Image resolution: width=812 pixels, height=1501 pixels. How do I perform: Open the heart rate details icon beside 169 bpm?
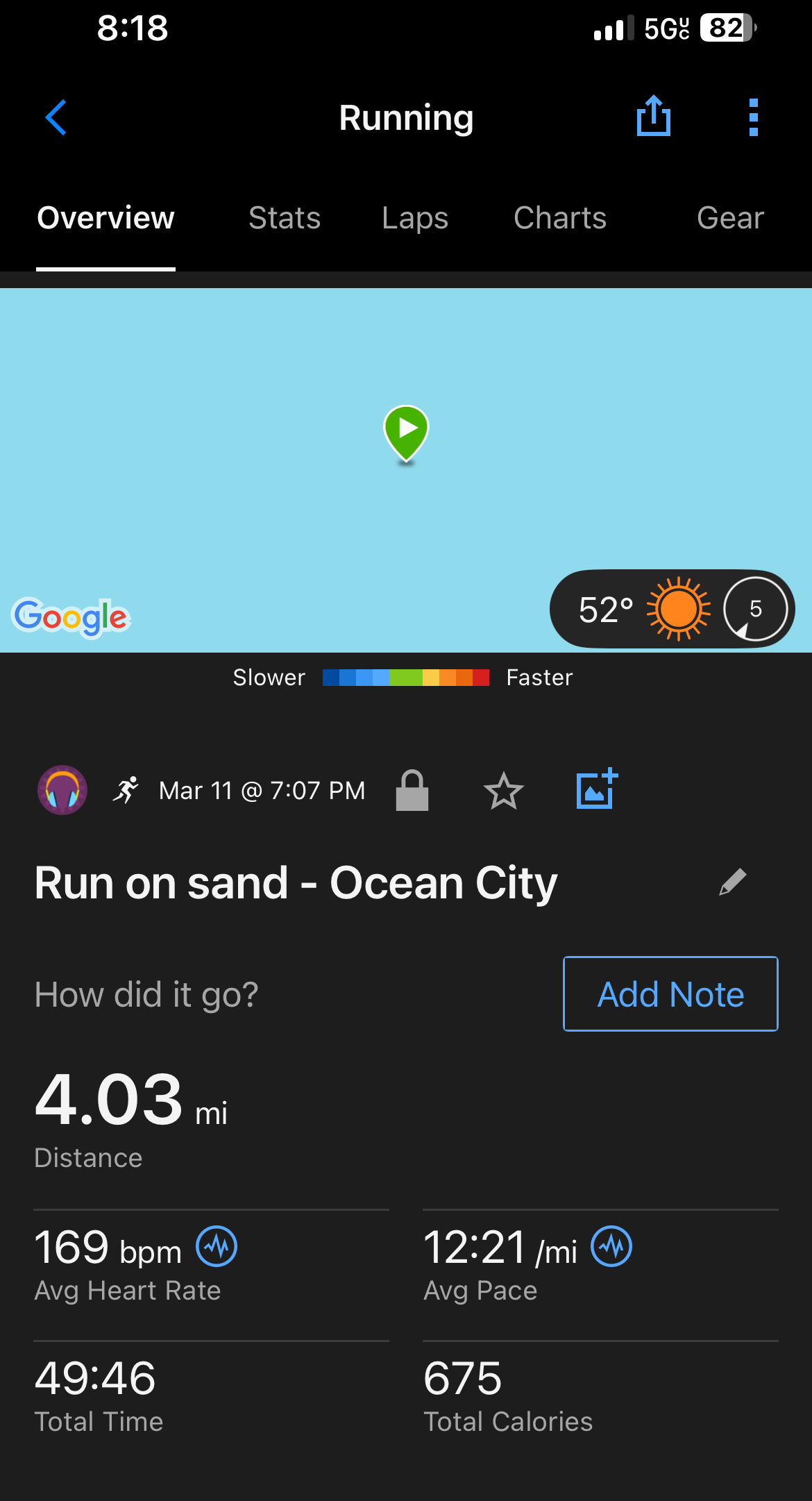[217, 1246]
